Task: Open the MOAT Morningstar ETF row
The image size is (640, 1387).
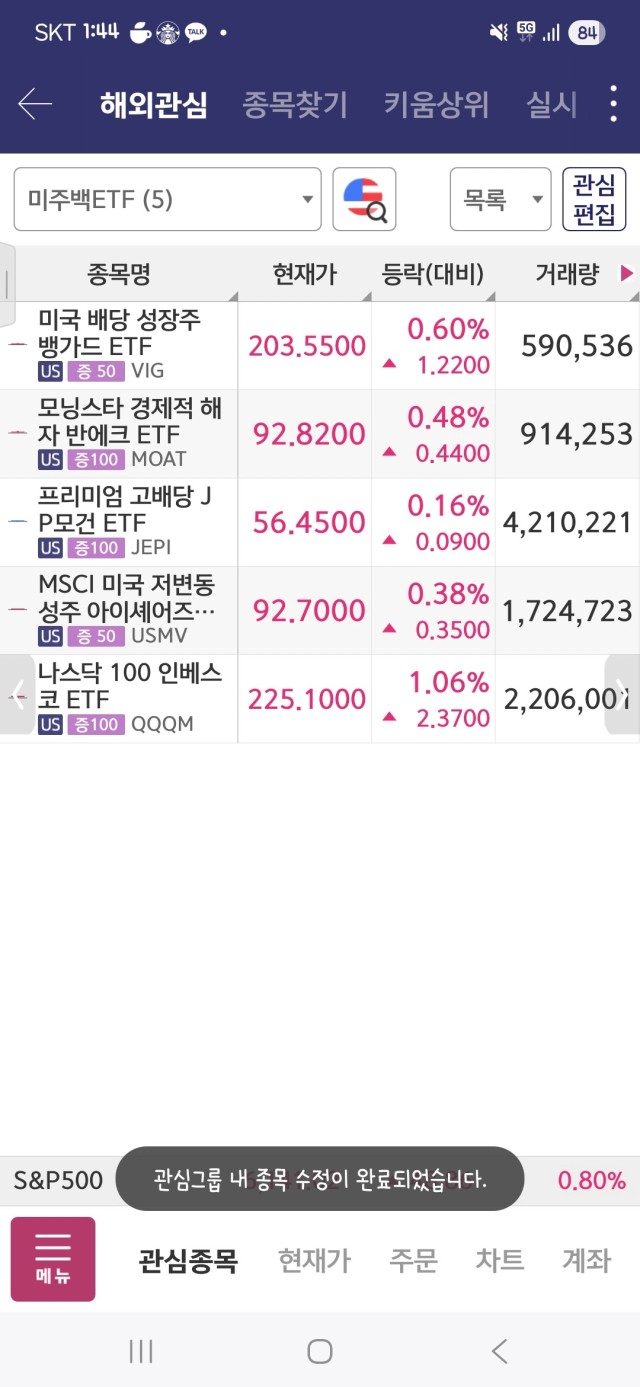Action: (x=320, y=434)
